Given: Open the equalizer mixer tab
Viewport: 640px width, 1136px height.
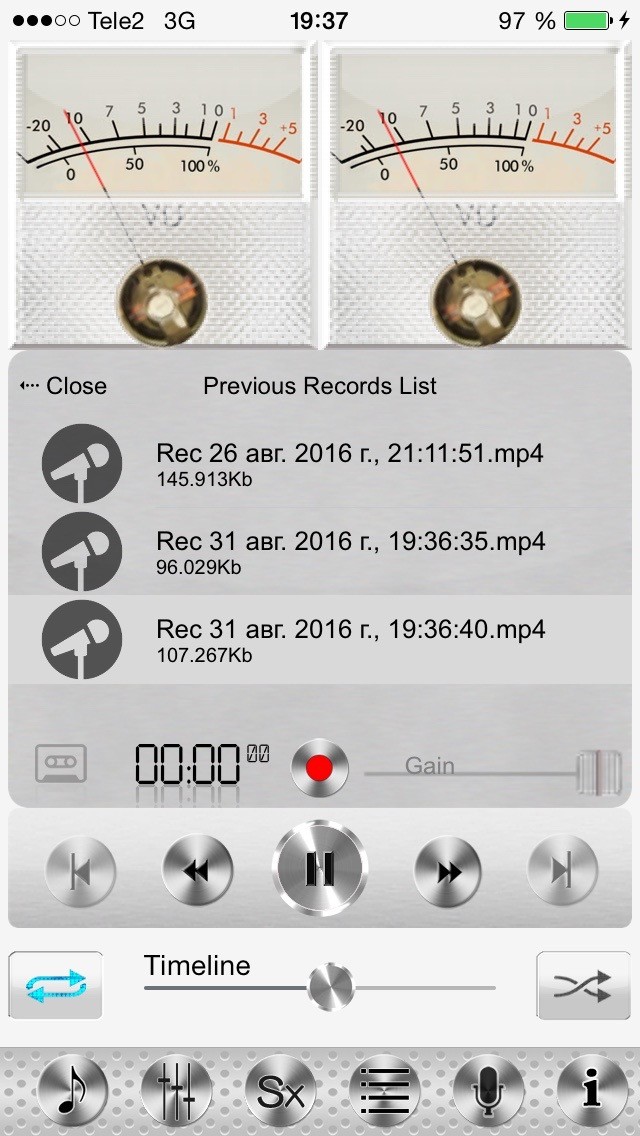Looking at the screenshot, I should (176, 1090).
